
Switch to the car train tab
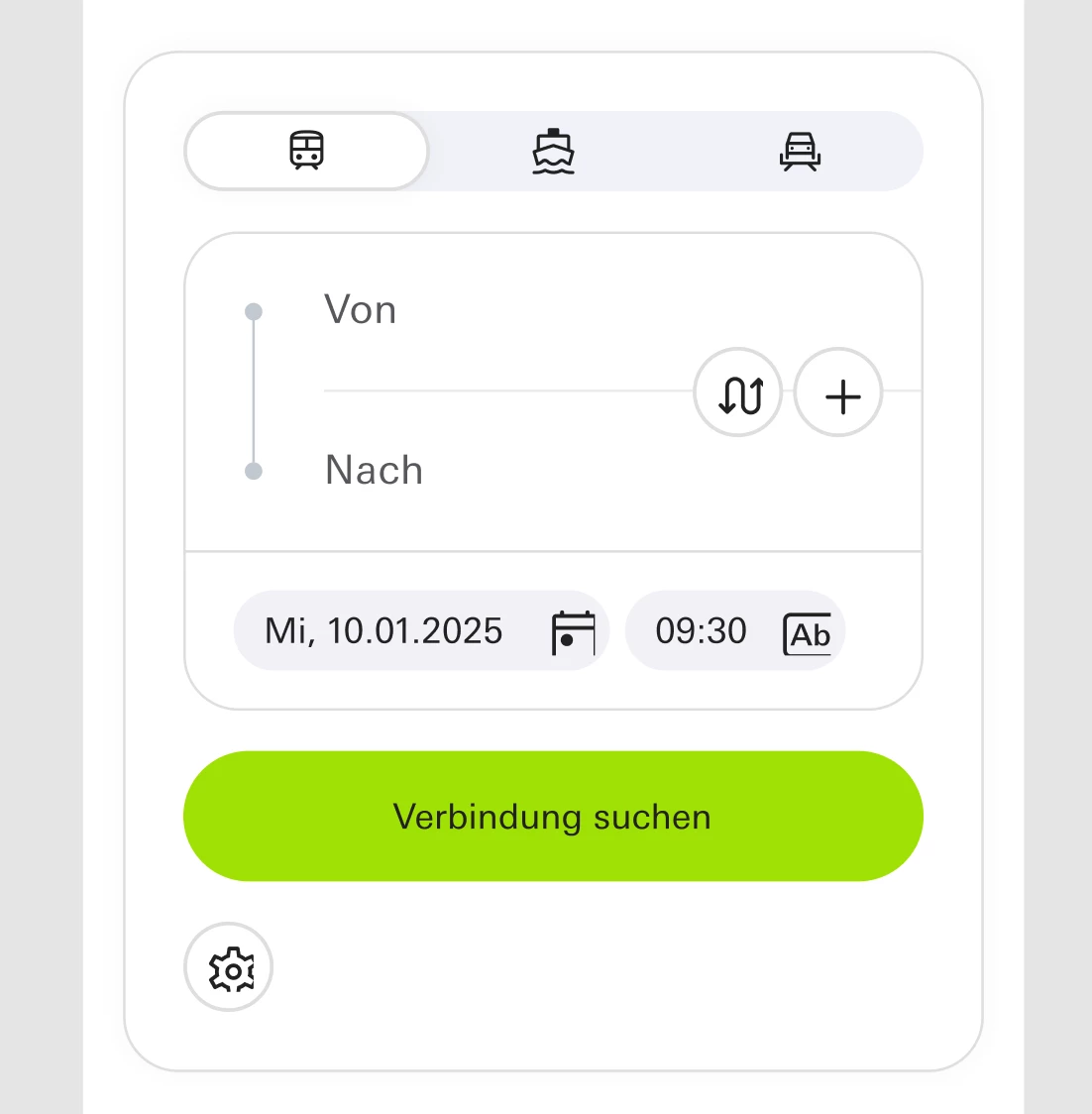tap(800, 151)
